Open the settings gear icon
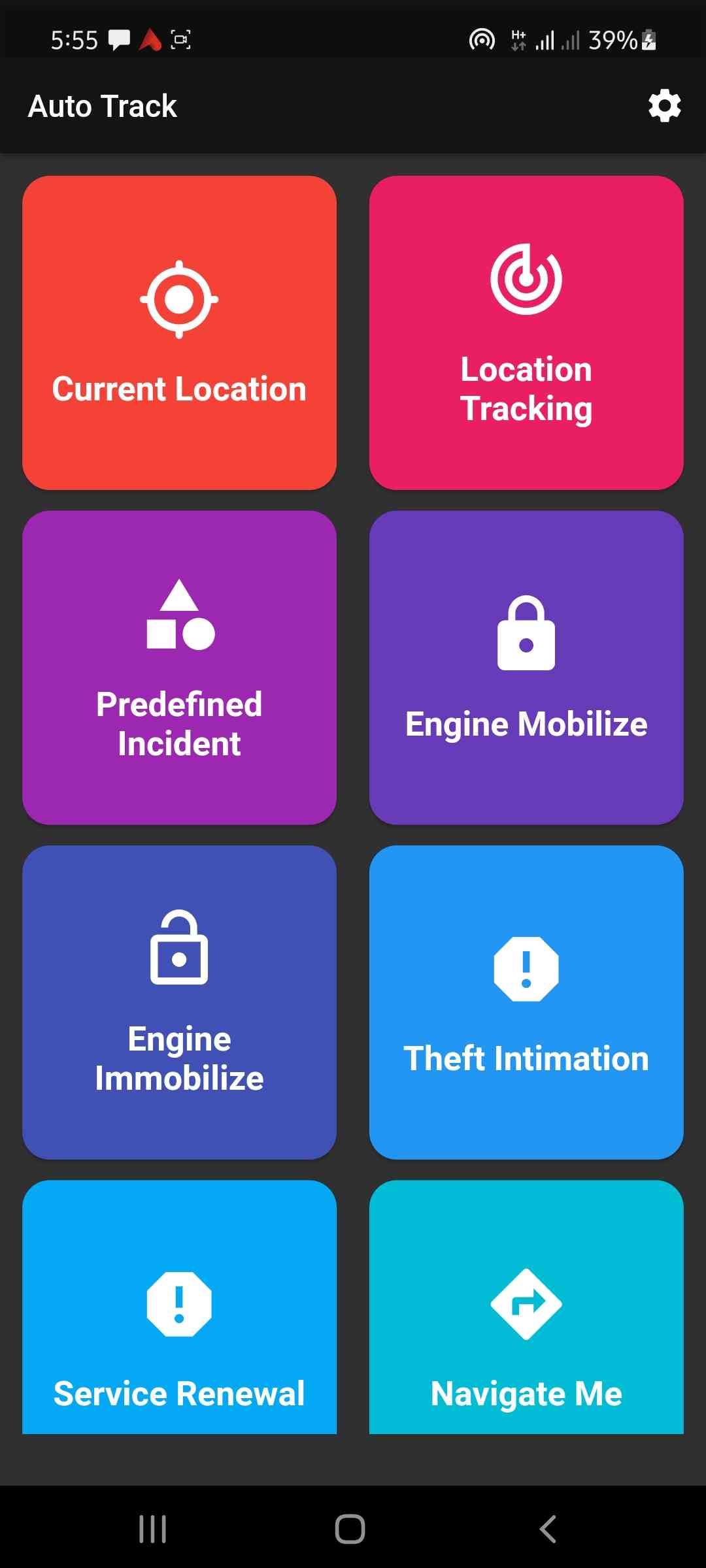706x1568 pixels. click(664, 106)
